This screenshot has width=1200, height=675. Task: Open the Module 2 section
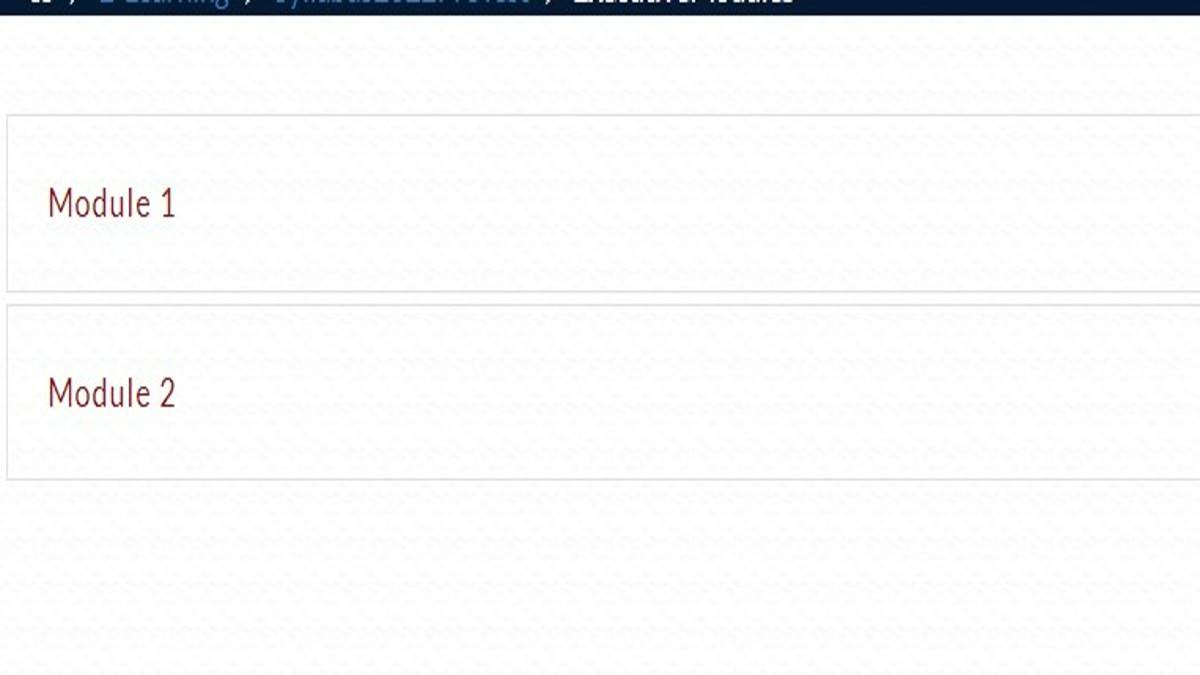[x=111, y=393]
